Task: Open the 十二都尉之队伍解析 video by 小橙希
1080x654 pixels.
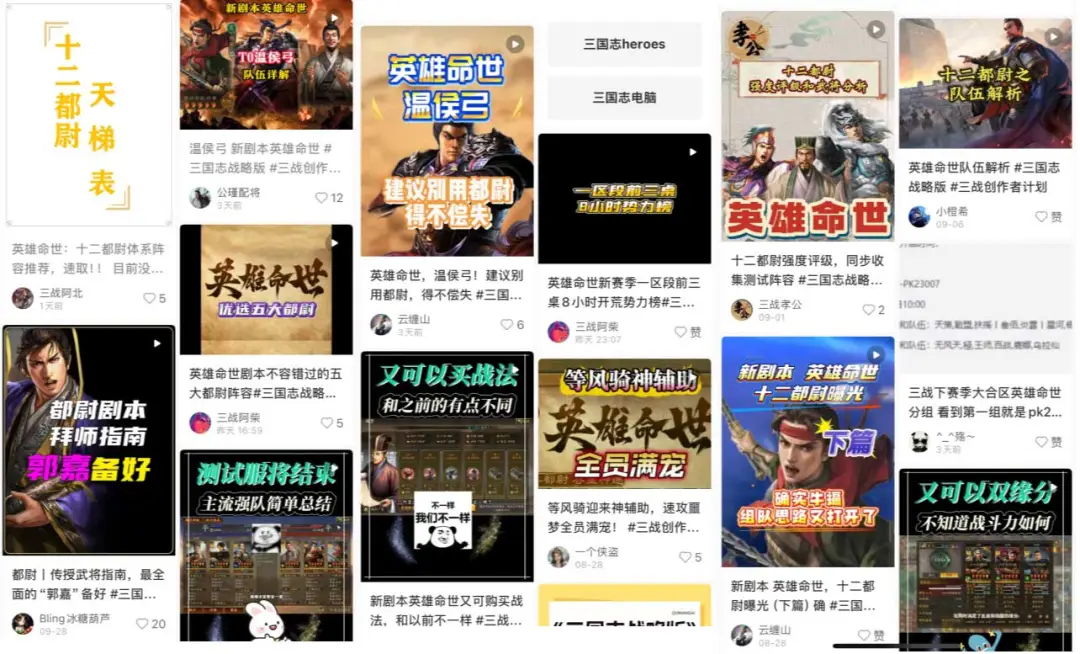Action: coord(985,84)
